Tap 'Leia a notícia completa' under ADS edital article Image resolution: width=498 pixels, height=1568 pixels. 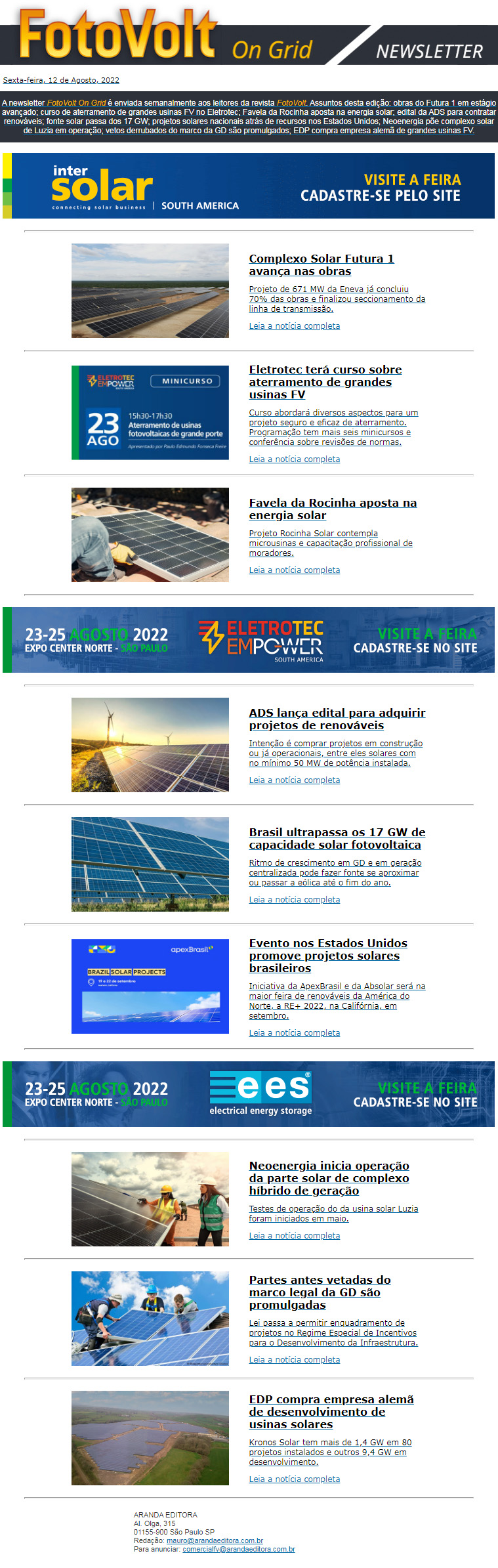coord(294,780)
